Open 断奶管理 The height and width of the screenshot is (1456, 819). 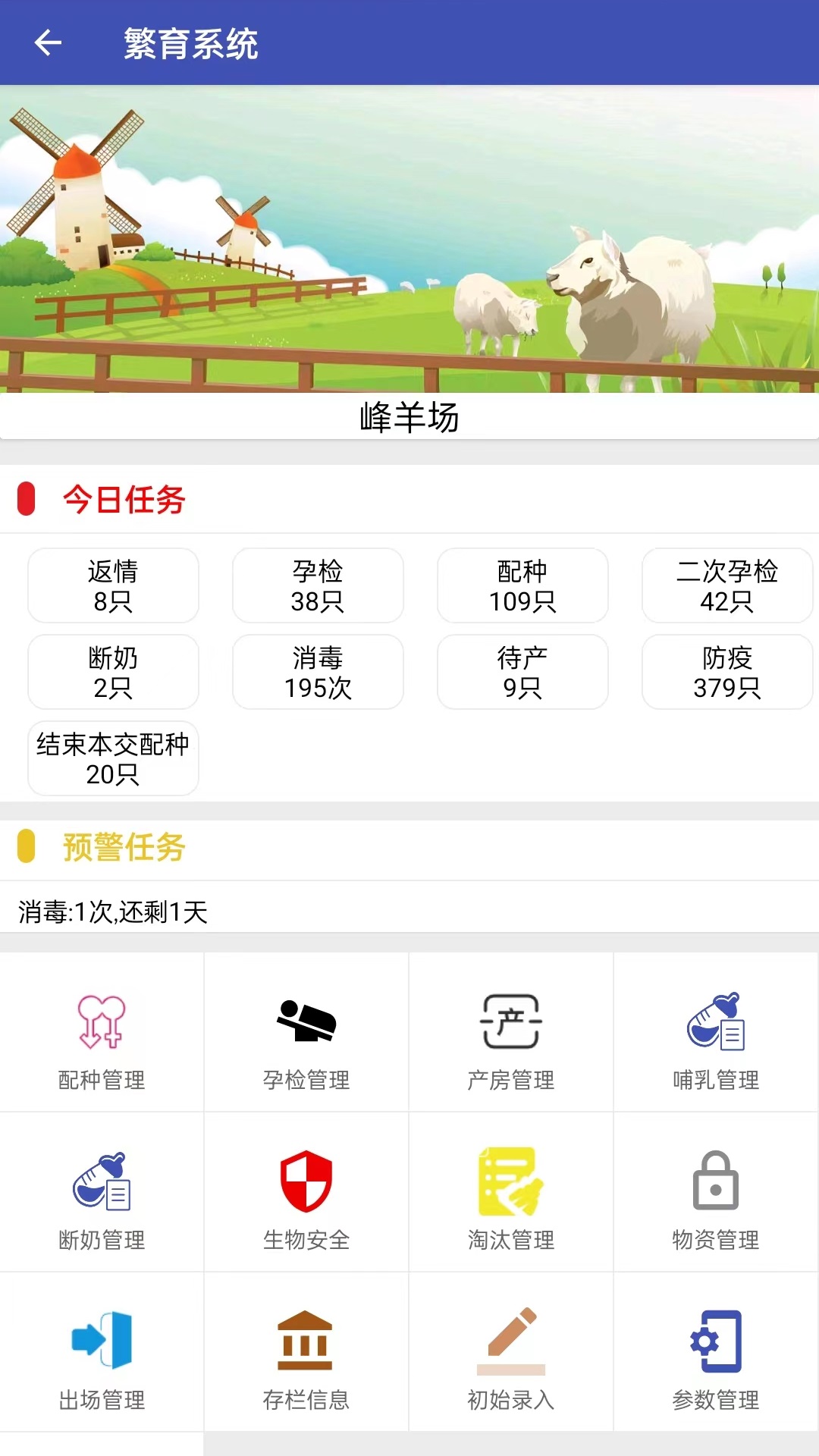102,1192
